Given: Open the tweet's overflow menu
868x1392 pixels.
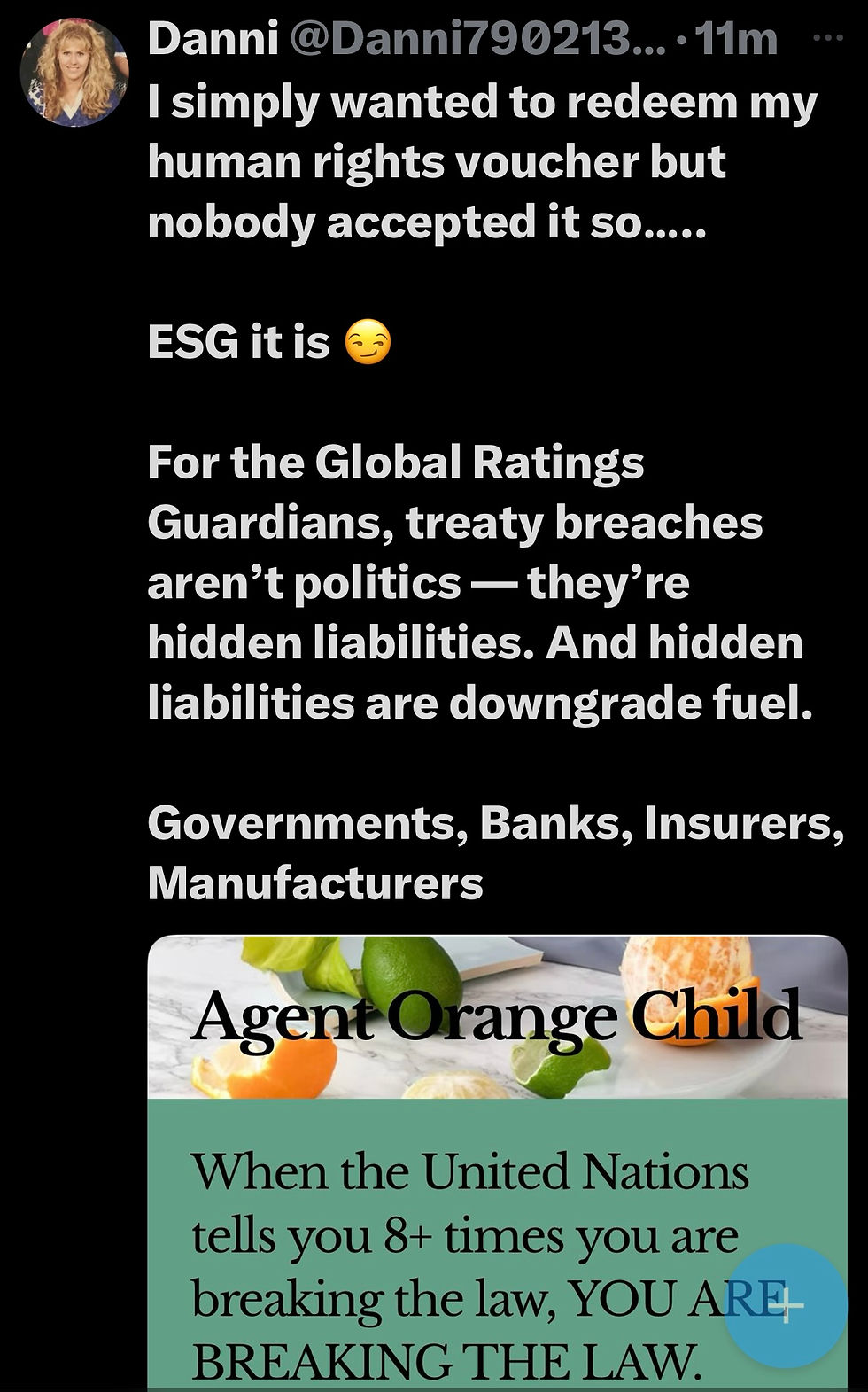Looking at the screenshot, I should (x=827, y=38).
